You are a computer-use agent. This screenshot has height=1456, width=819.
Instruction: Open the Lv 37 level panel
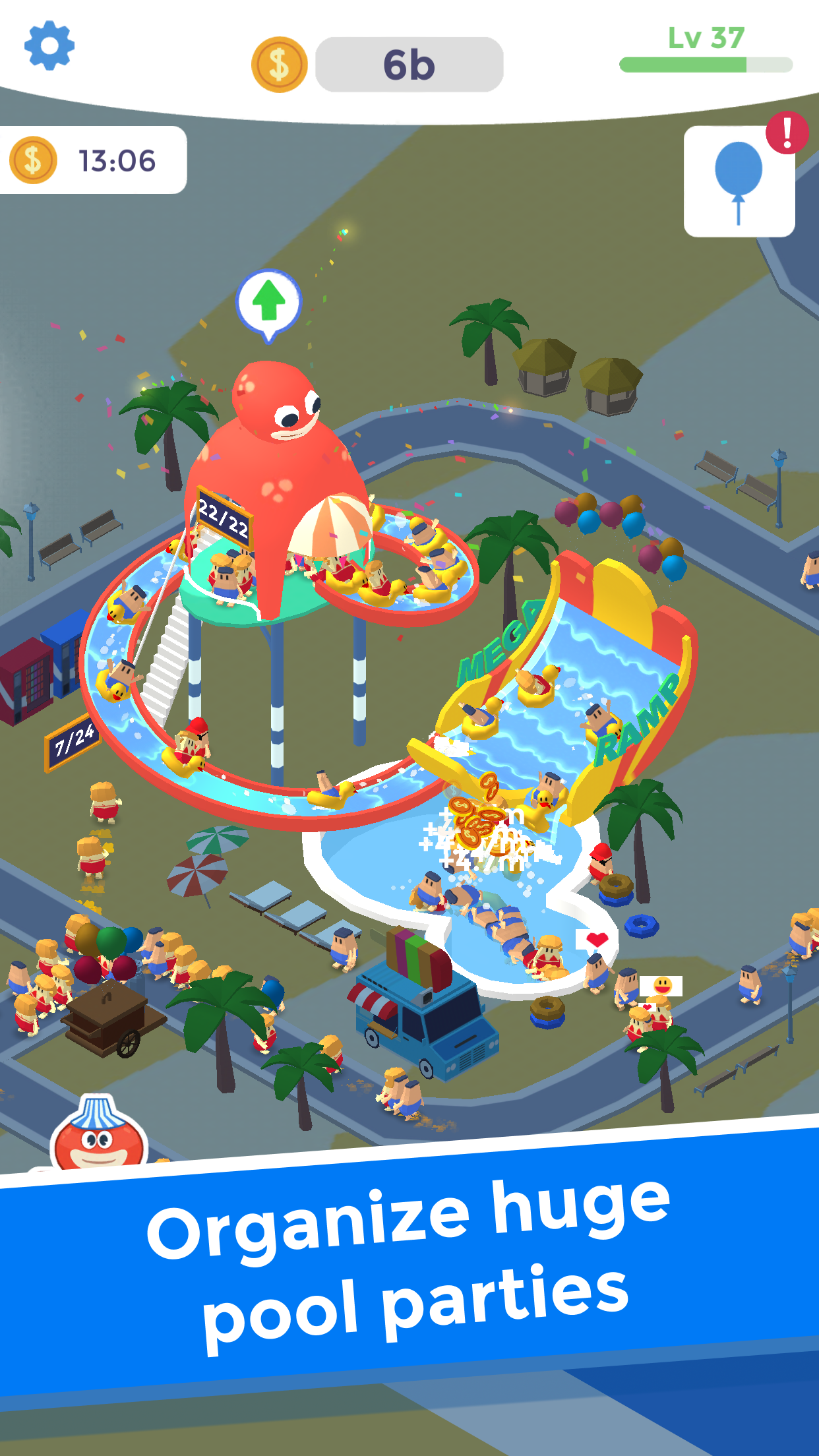[x=703, y=40]
